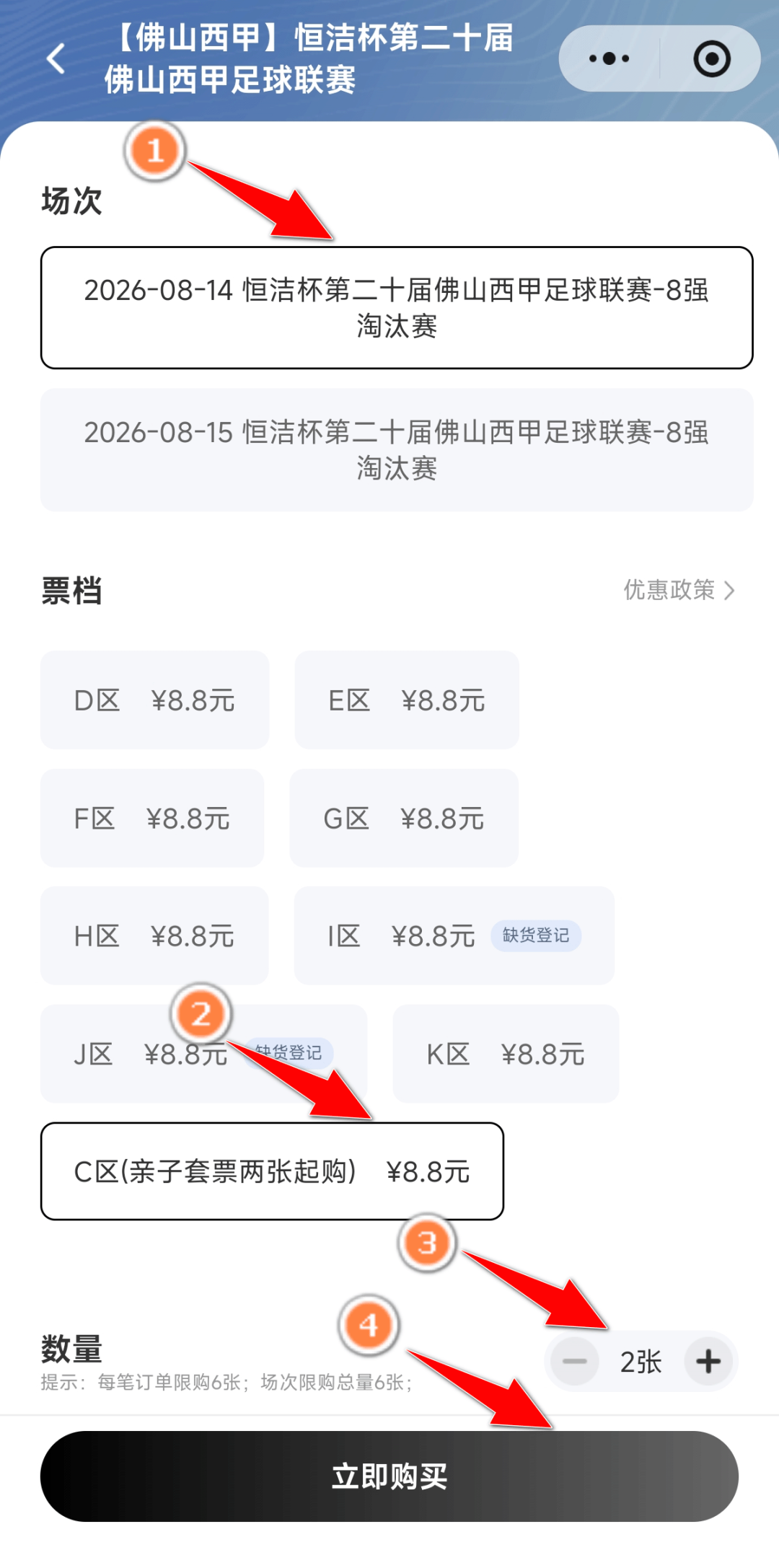Select the 2026-08-14 match session
The image size is (779, 1568).
[x=397, y=308]
